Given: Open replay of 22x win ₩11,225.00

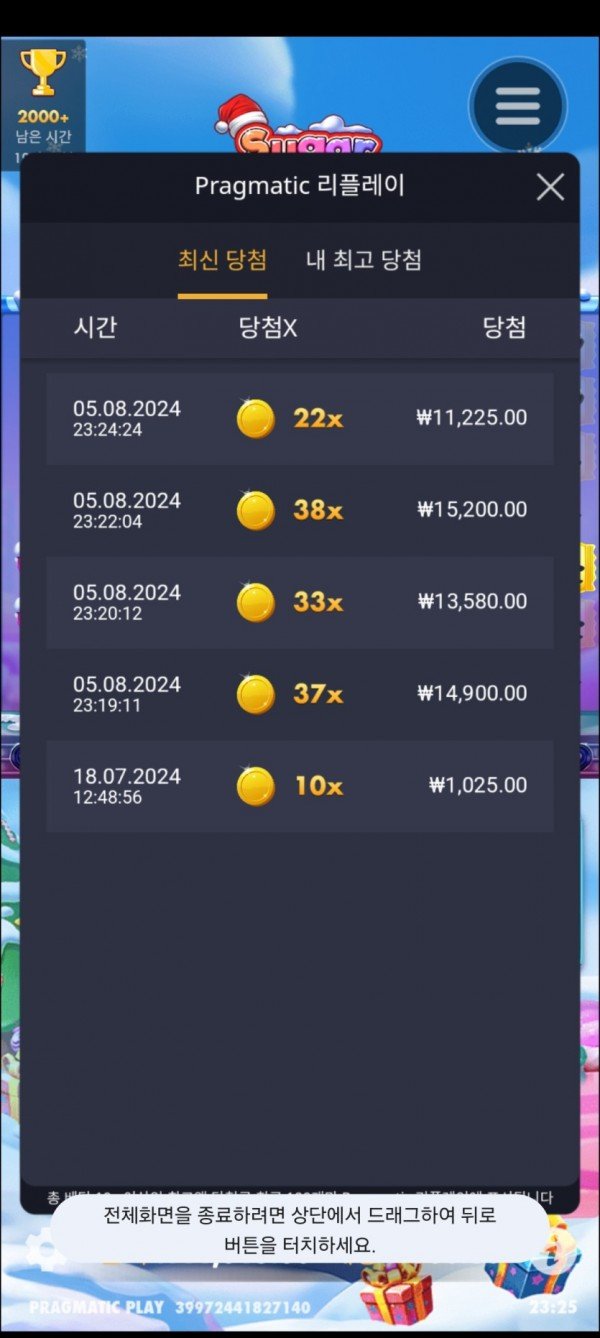Looking at the screenshot, I should tap(300, 418).
